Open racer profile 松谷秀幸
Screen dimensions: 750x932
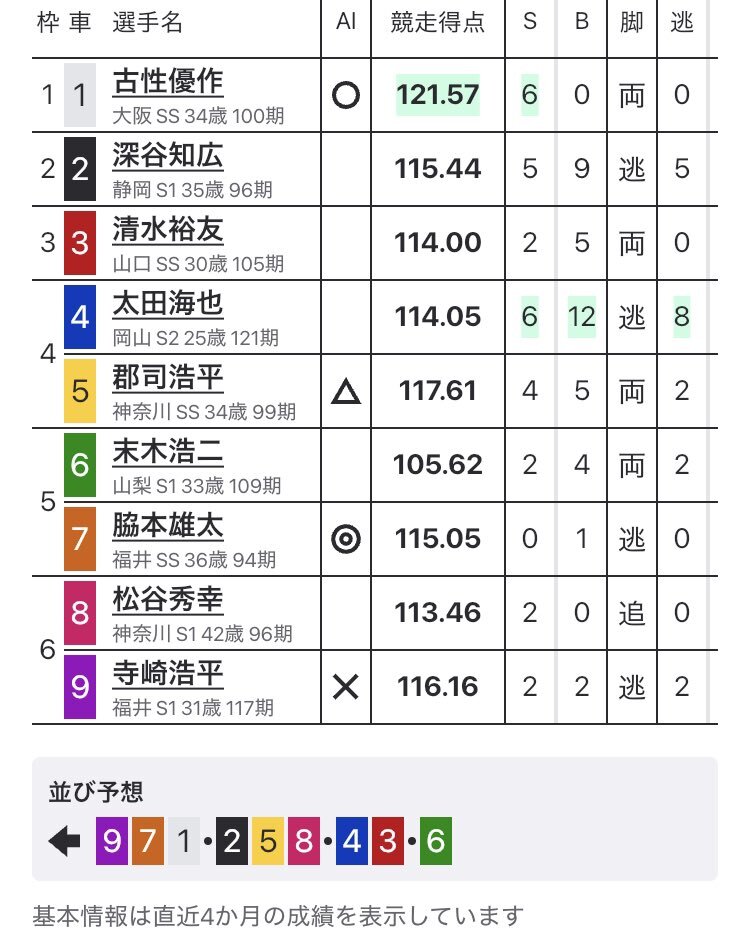pos(168,599)
